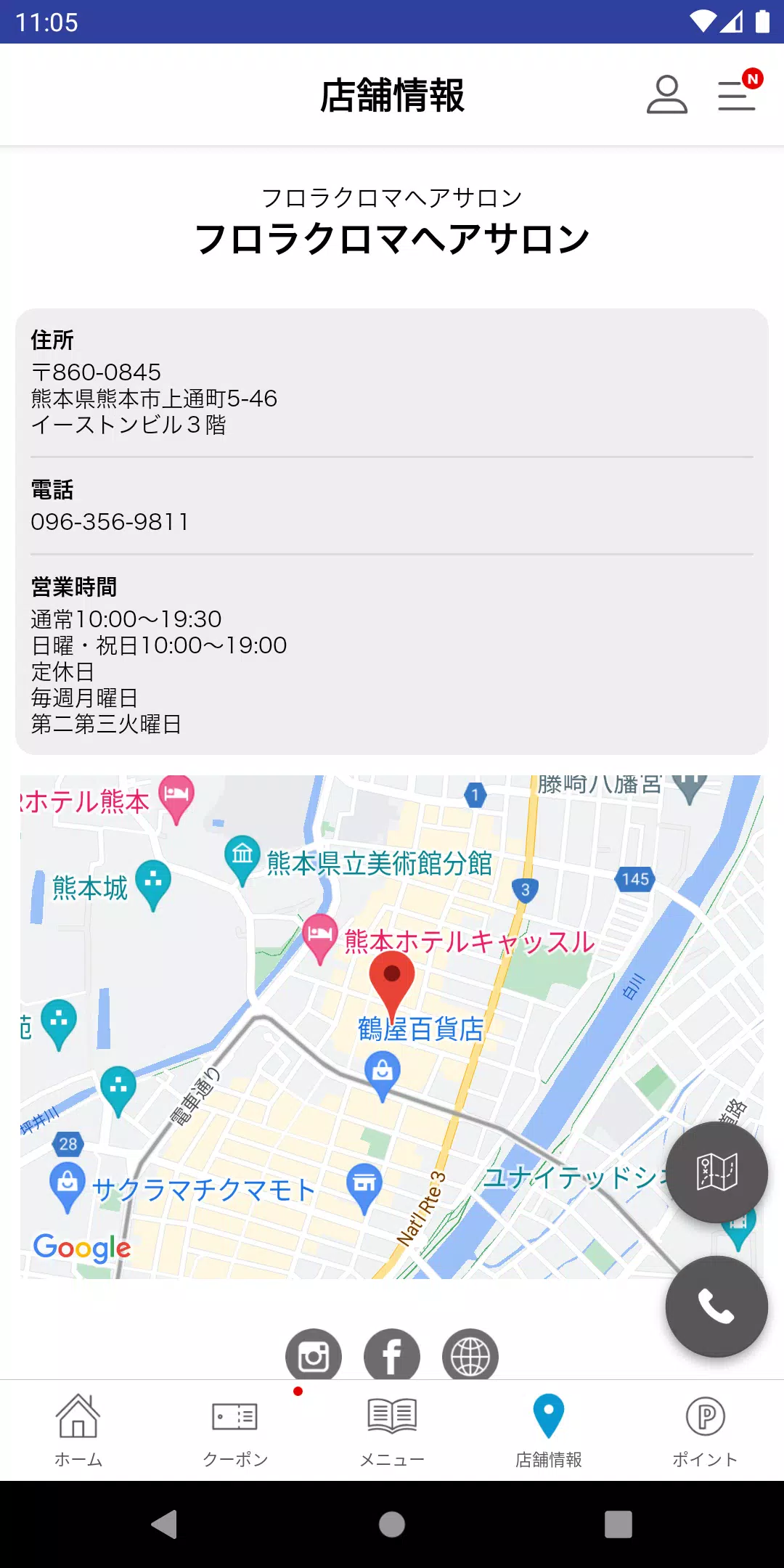Tap the Google logo on the map
784x1568 pixels.
pyautogui.click(x=82, y=1249)
